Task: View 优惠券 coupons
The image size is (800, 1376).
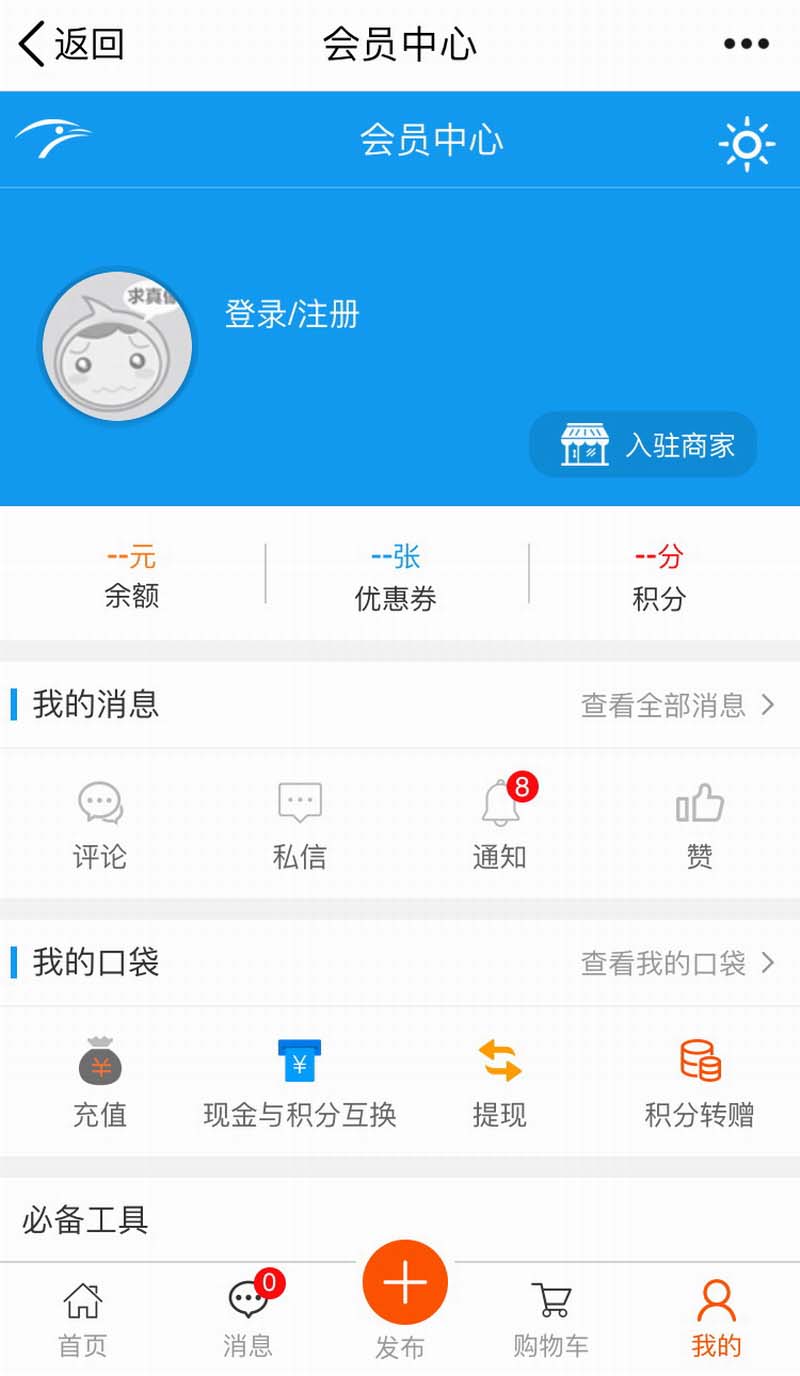Action: pos(396,576)
